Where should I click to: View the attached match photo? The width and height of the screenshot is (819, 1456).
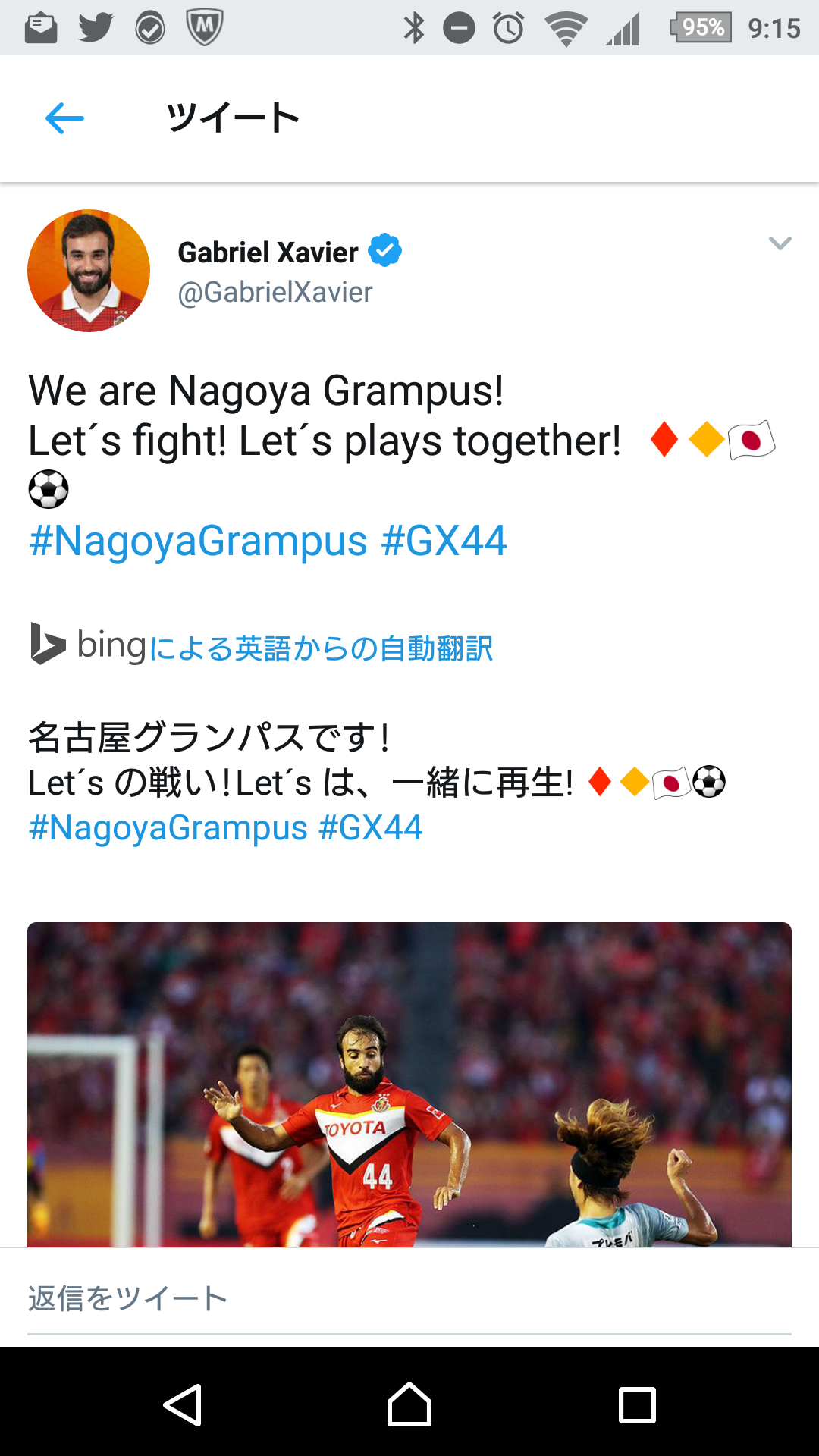(x=409, y=1084)
